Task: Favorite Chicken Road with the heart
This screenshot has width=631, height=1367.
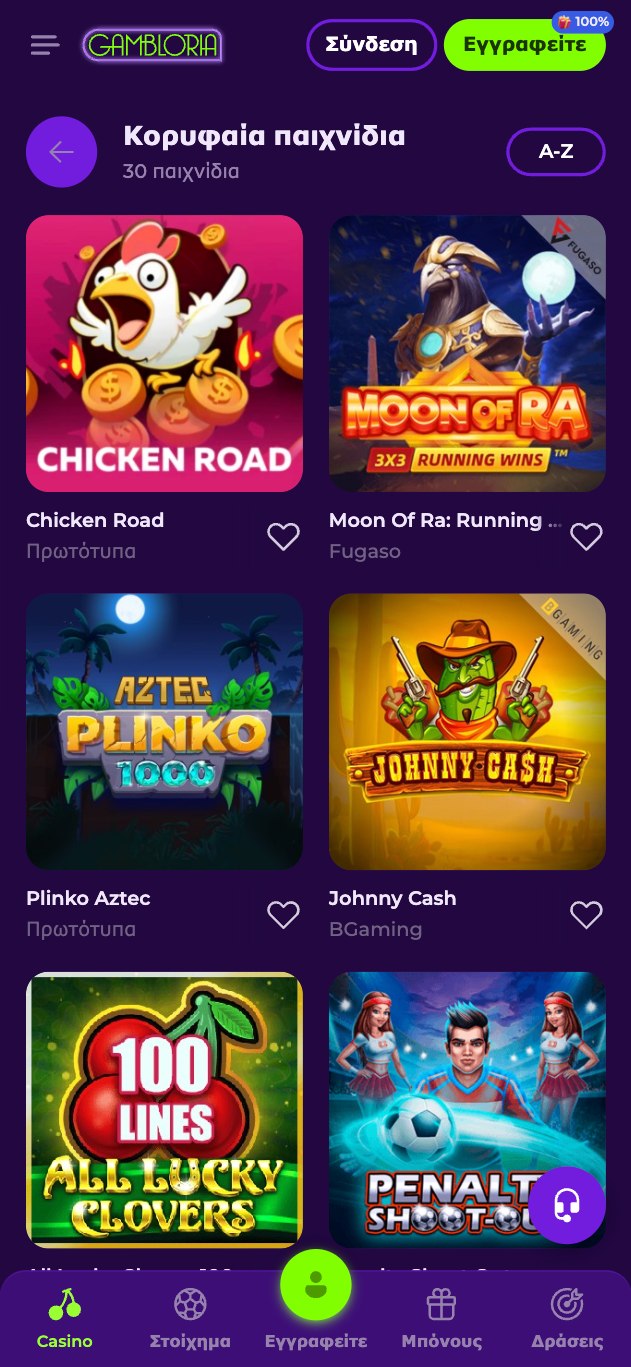Action: pyautogui.click(x=283, y=537)
